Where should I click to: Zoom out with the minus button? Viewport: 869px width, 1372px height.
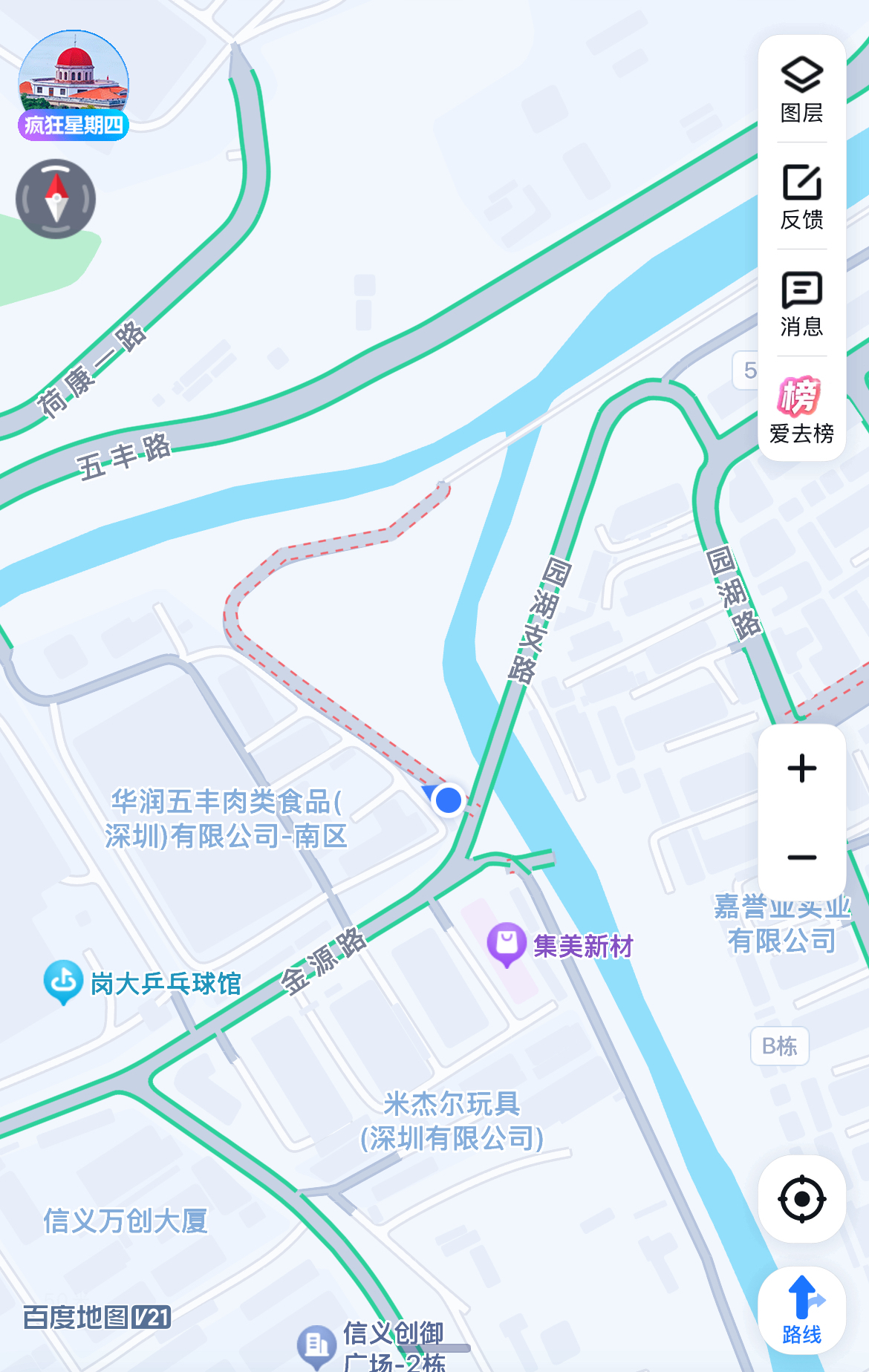point(801,856)
